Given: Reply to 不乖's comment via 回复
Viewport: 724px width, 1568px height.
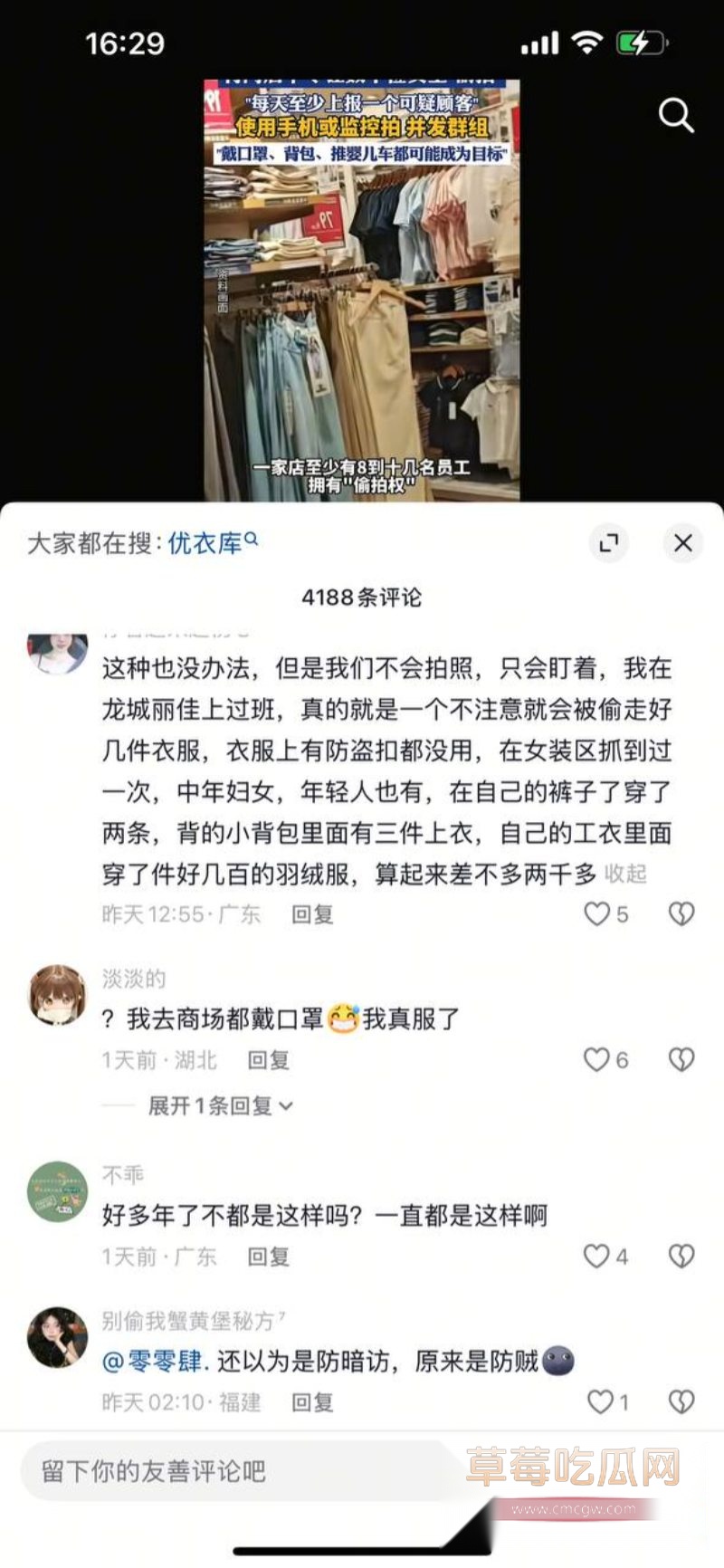Looking at the screenshot, I should pyautogui.click(x=267, y=1257).
